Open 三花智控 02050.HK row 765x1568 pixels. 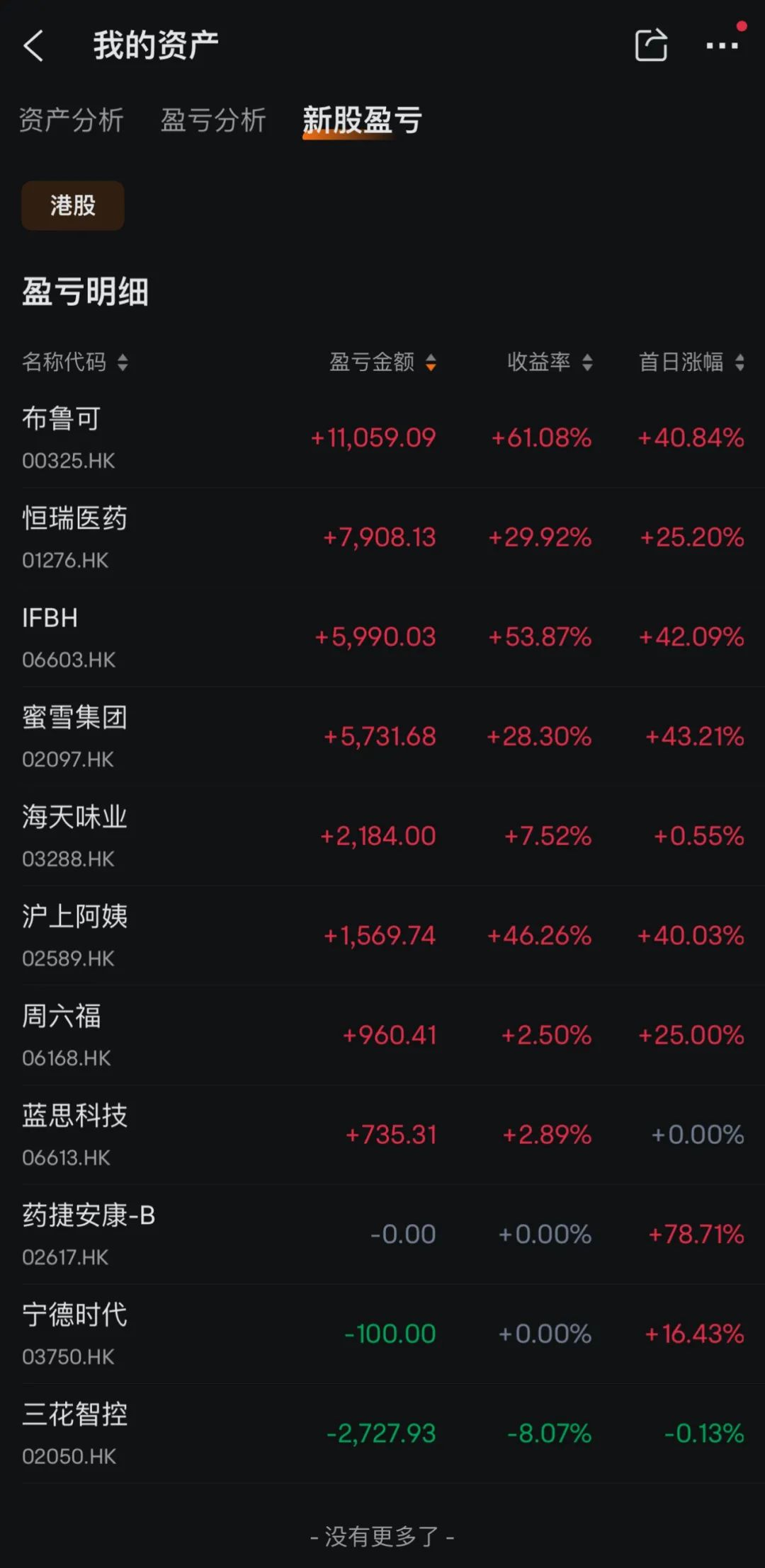pyautogui.click(x=382, y=1434)
